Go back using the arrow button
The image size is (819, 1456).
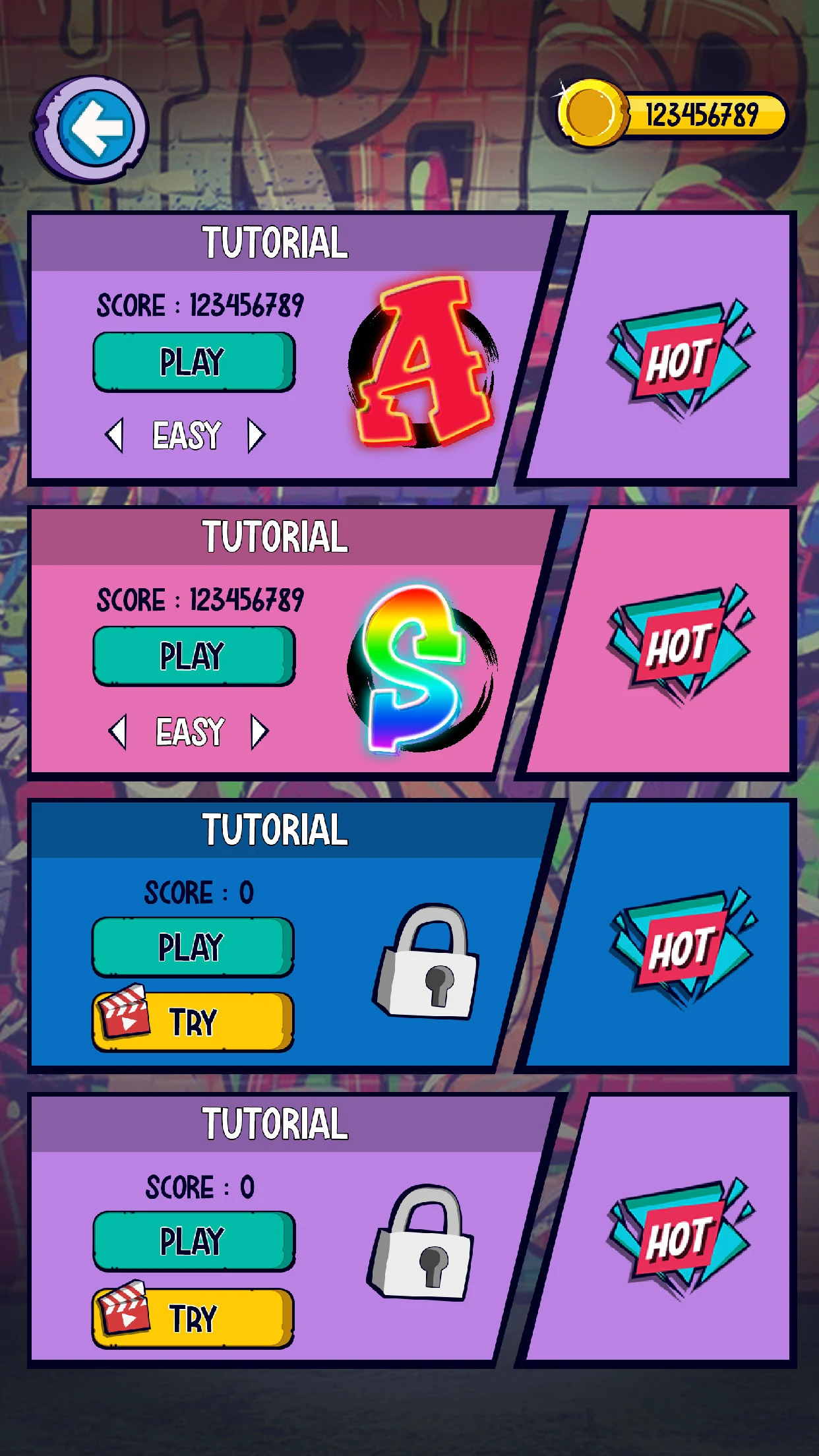pos(92,129)
